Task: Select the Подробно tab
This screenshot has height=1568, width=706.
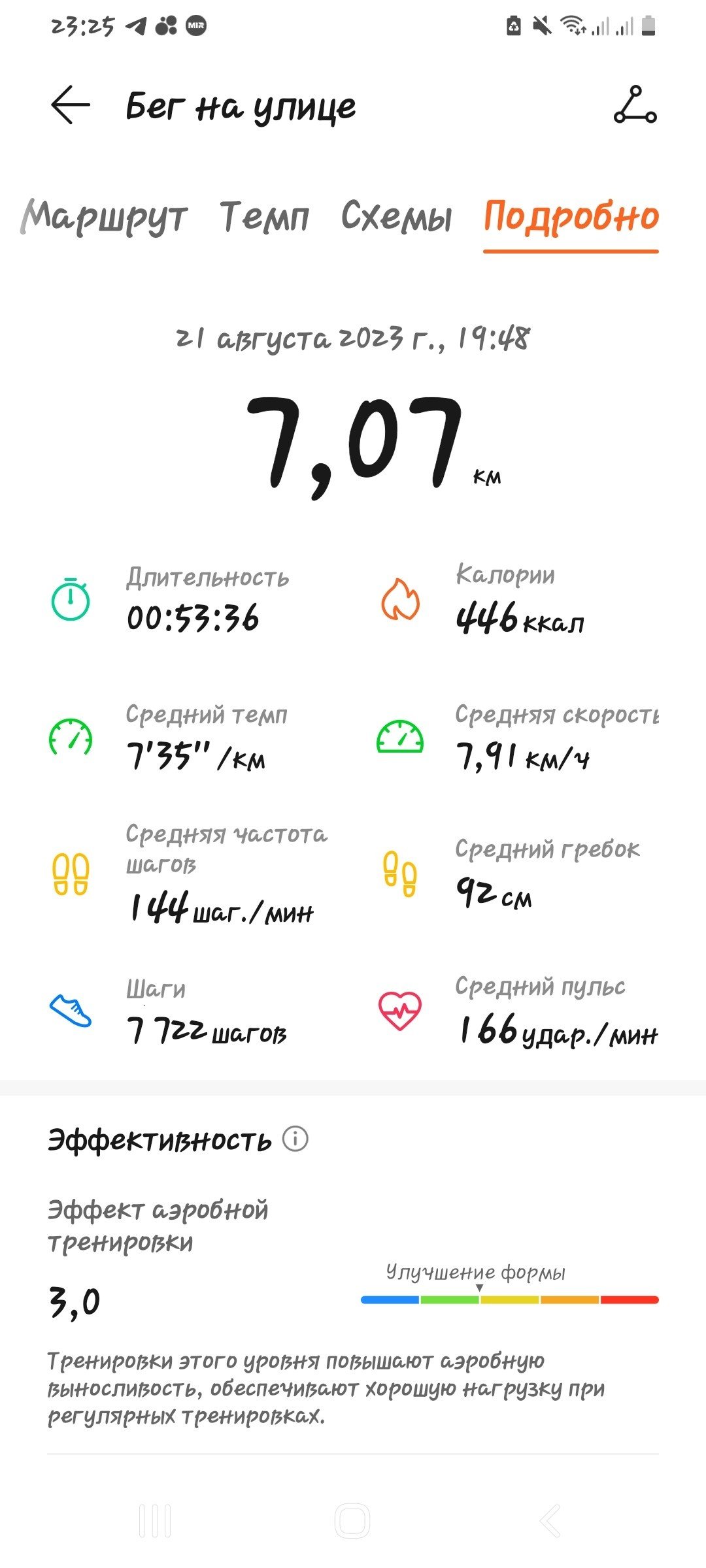Action: coord(571,218)
